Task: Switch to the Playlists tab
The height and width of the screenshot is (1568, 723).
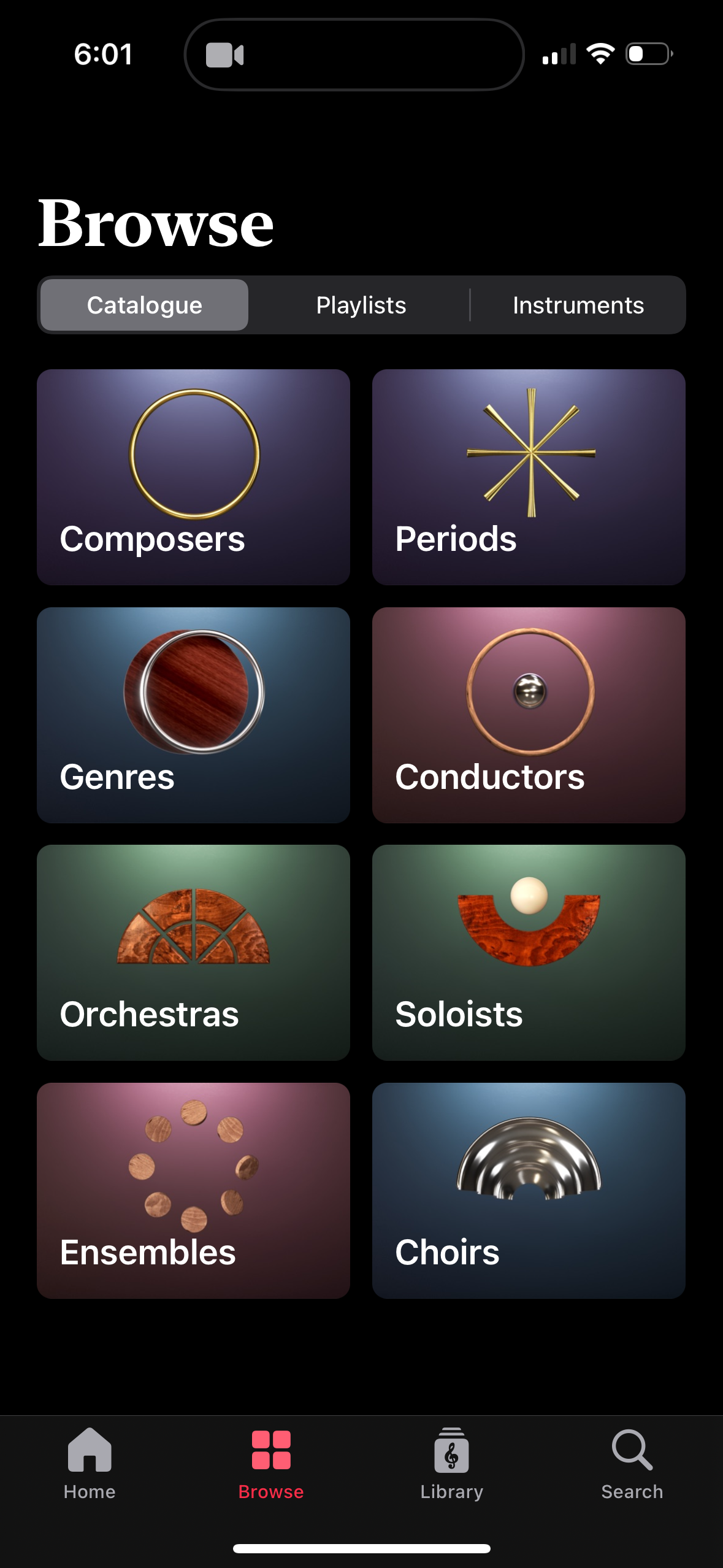Action: [361, 305]
